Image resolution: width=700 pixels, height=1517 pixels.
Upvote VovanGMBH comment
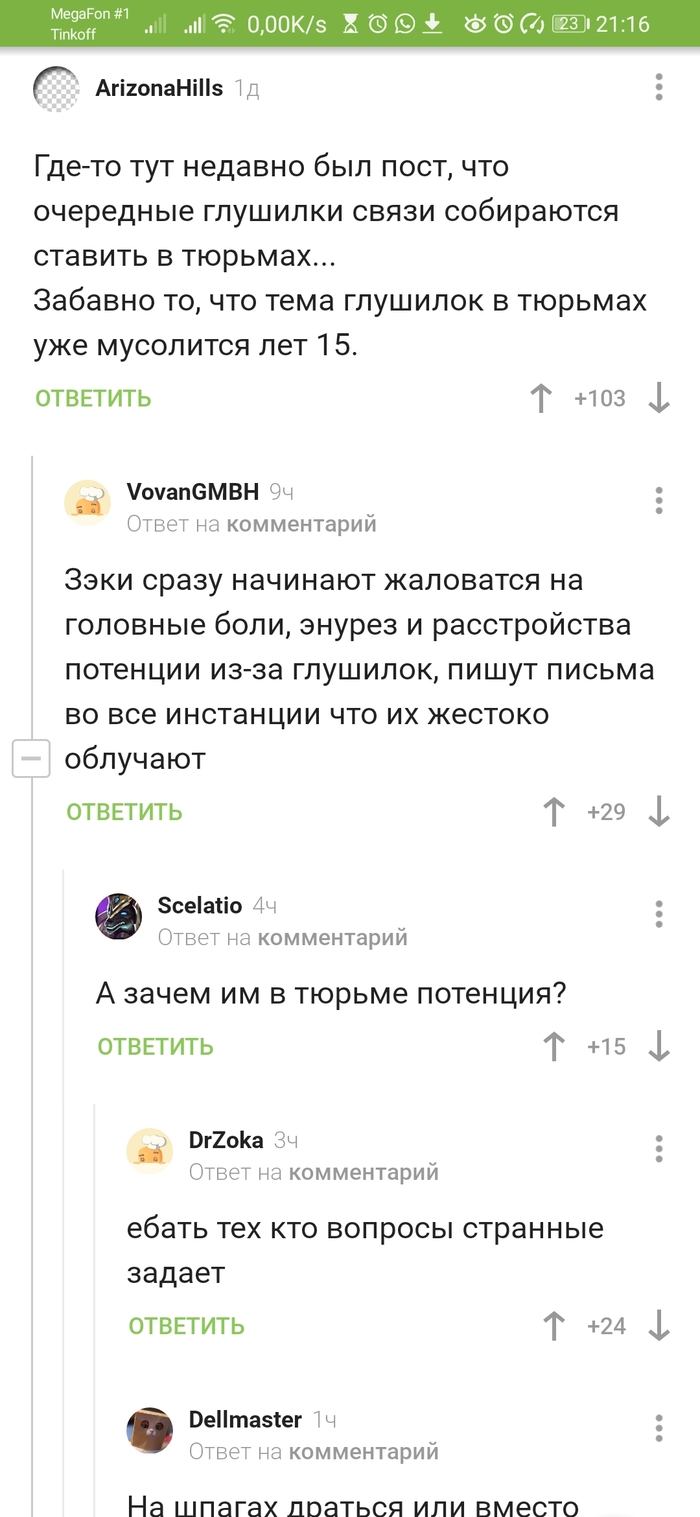point(553,812)
